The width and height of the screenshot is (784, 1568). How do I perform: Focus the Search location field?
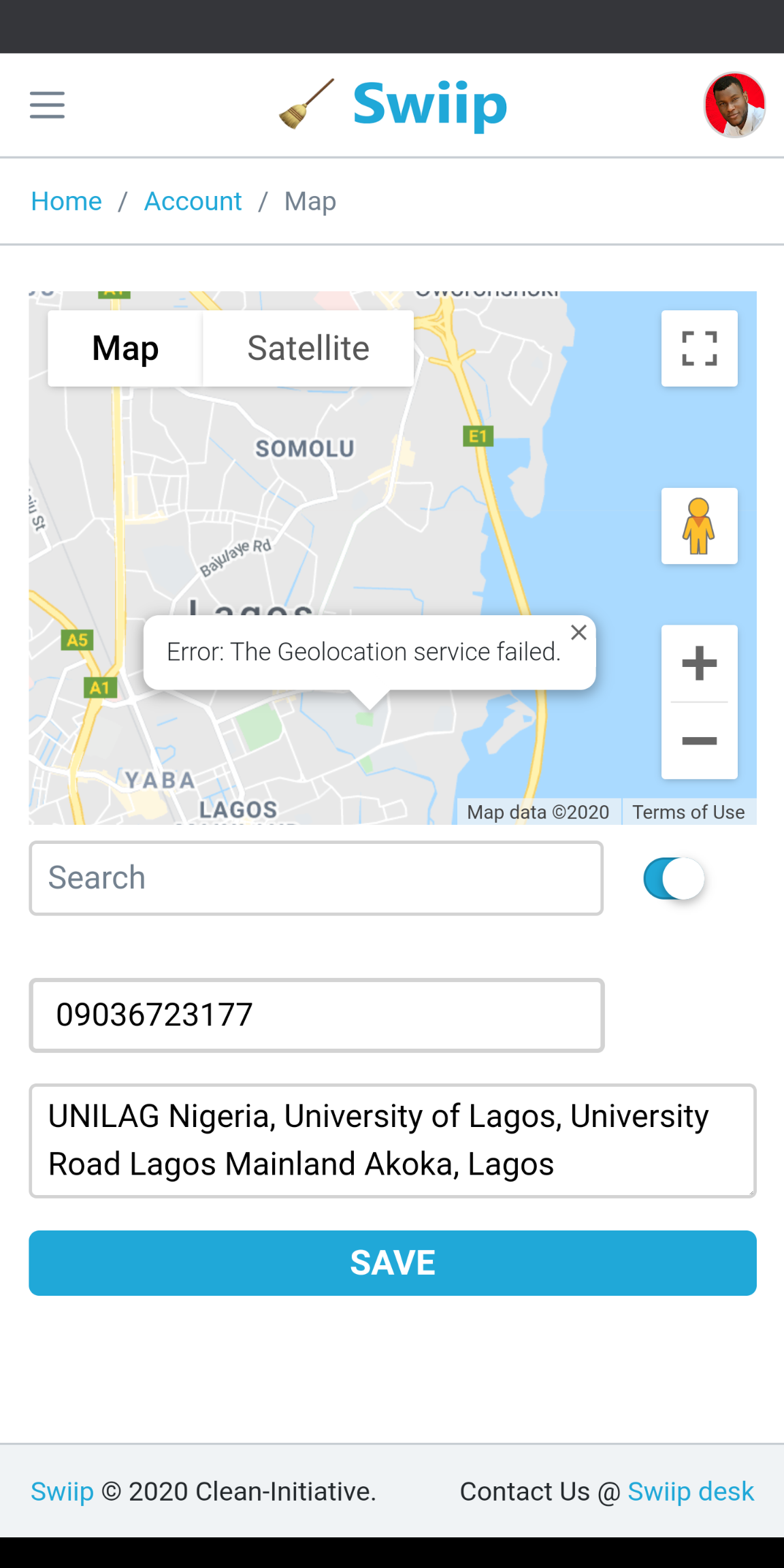(316, 878)
